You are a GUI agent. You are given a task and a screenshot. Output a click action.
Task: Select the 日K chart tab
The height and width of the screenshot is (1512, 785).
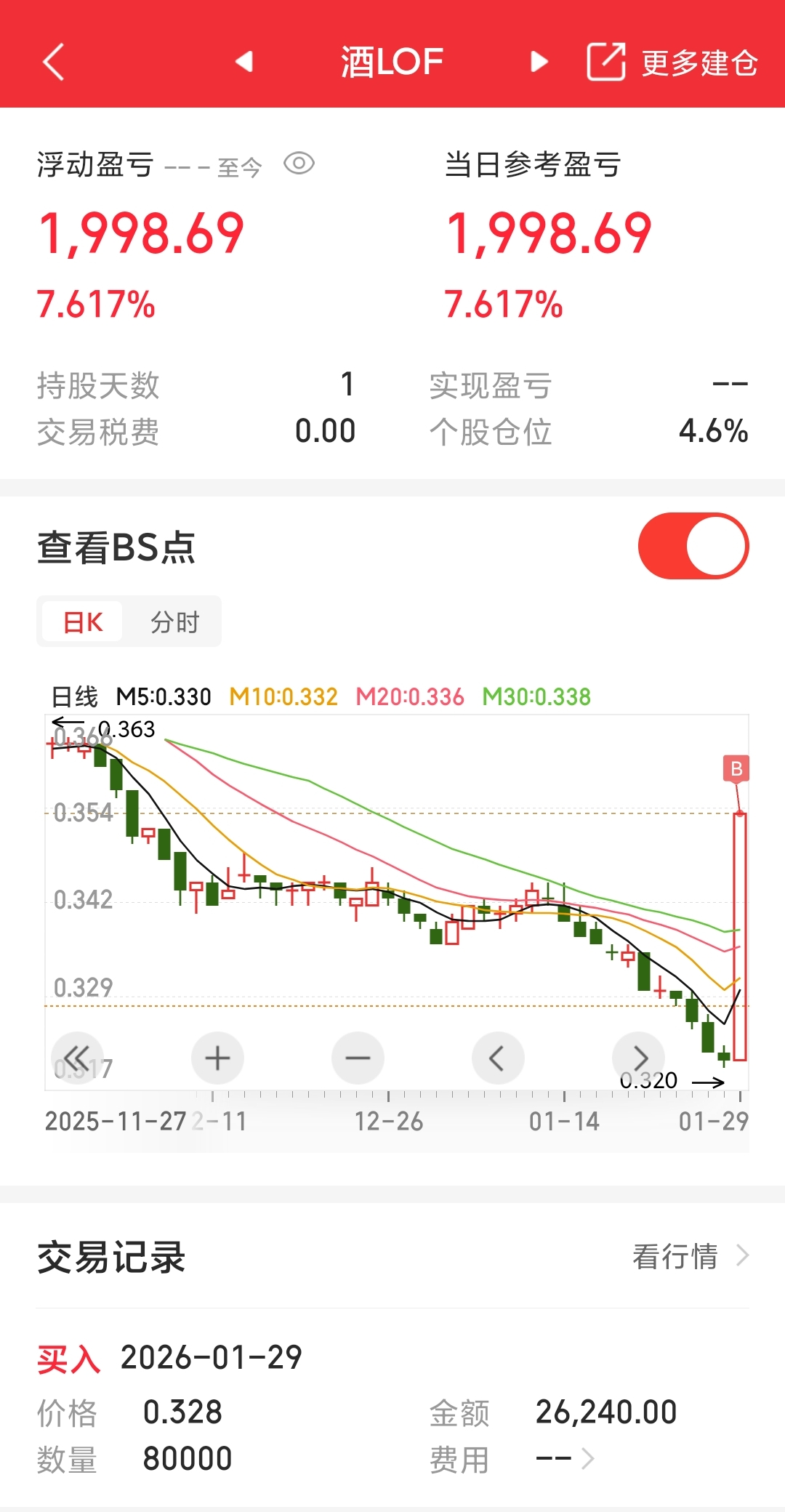pyautogui.click(x=83, y=622)
